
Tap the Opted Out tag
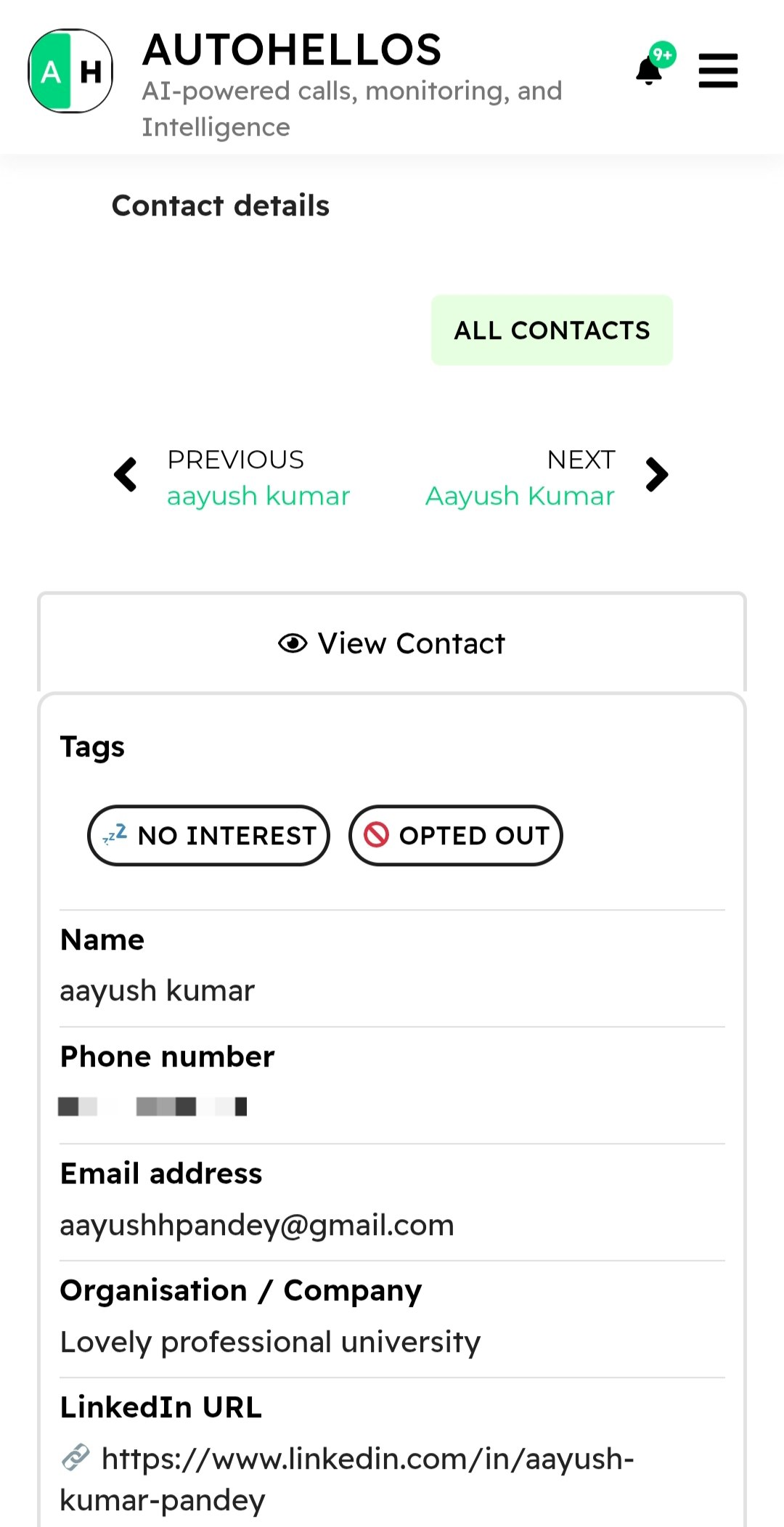pos(456,835)
